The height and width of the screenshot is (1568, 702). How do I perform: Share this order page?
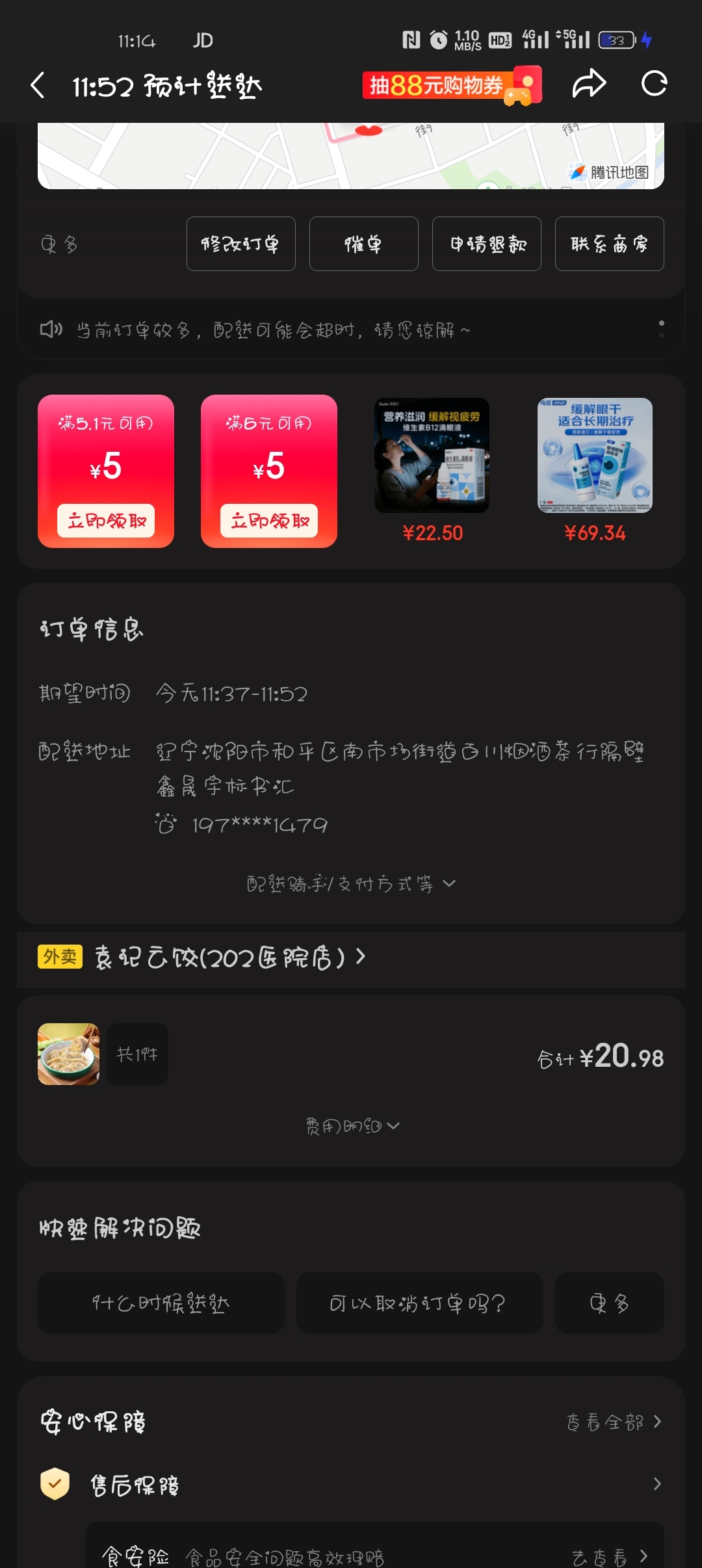[x=588, y=84]
